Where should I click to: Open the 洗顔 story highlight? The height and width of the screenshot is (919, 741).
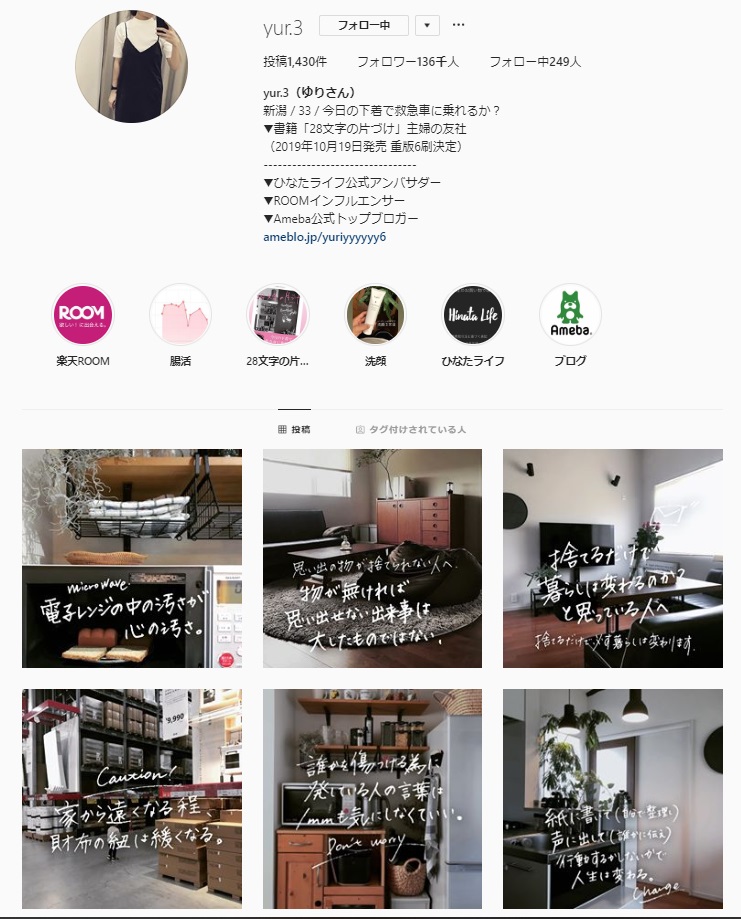pos(375,315)
